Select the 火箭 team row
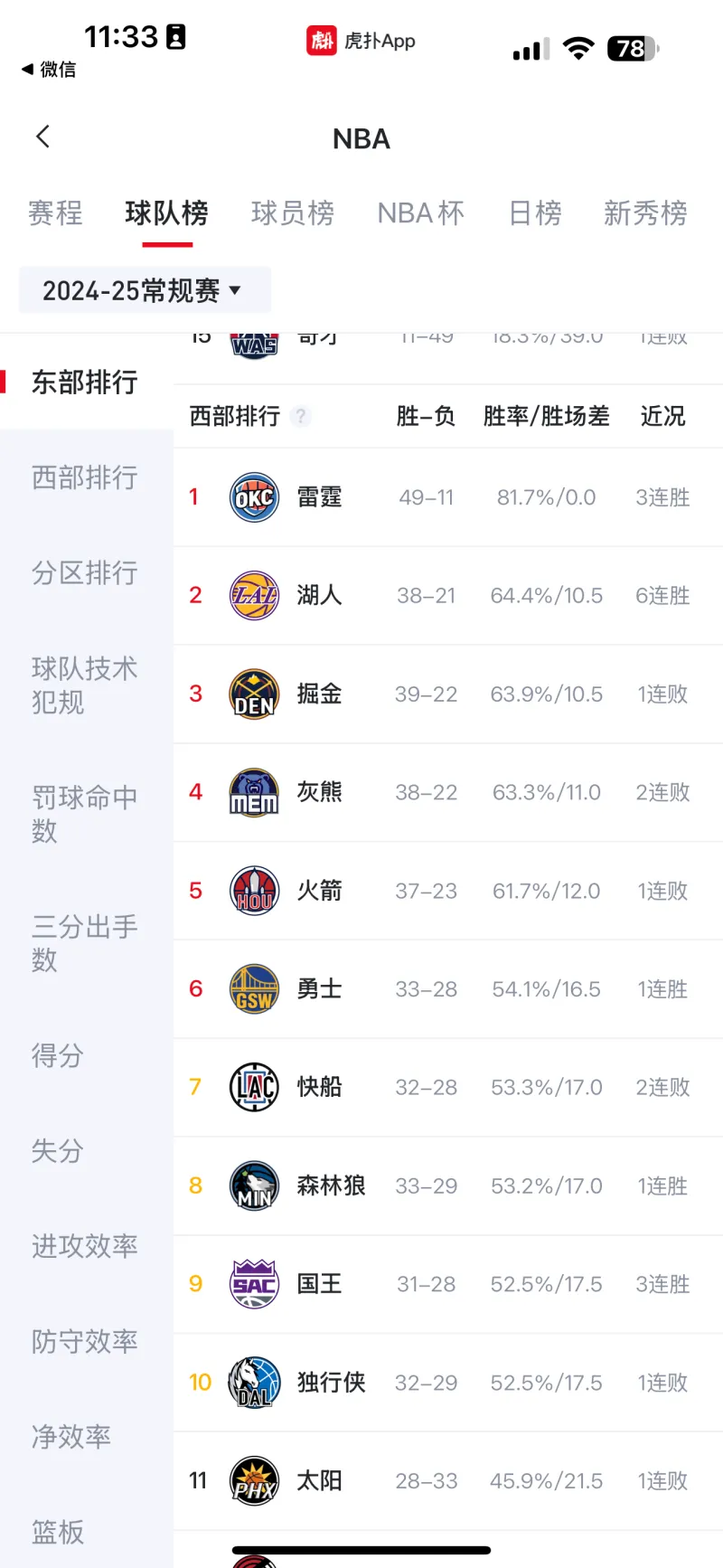 pos(448,891)
